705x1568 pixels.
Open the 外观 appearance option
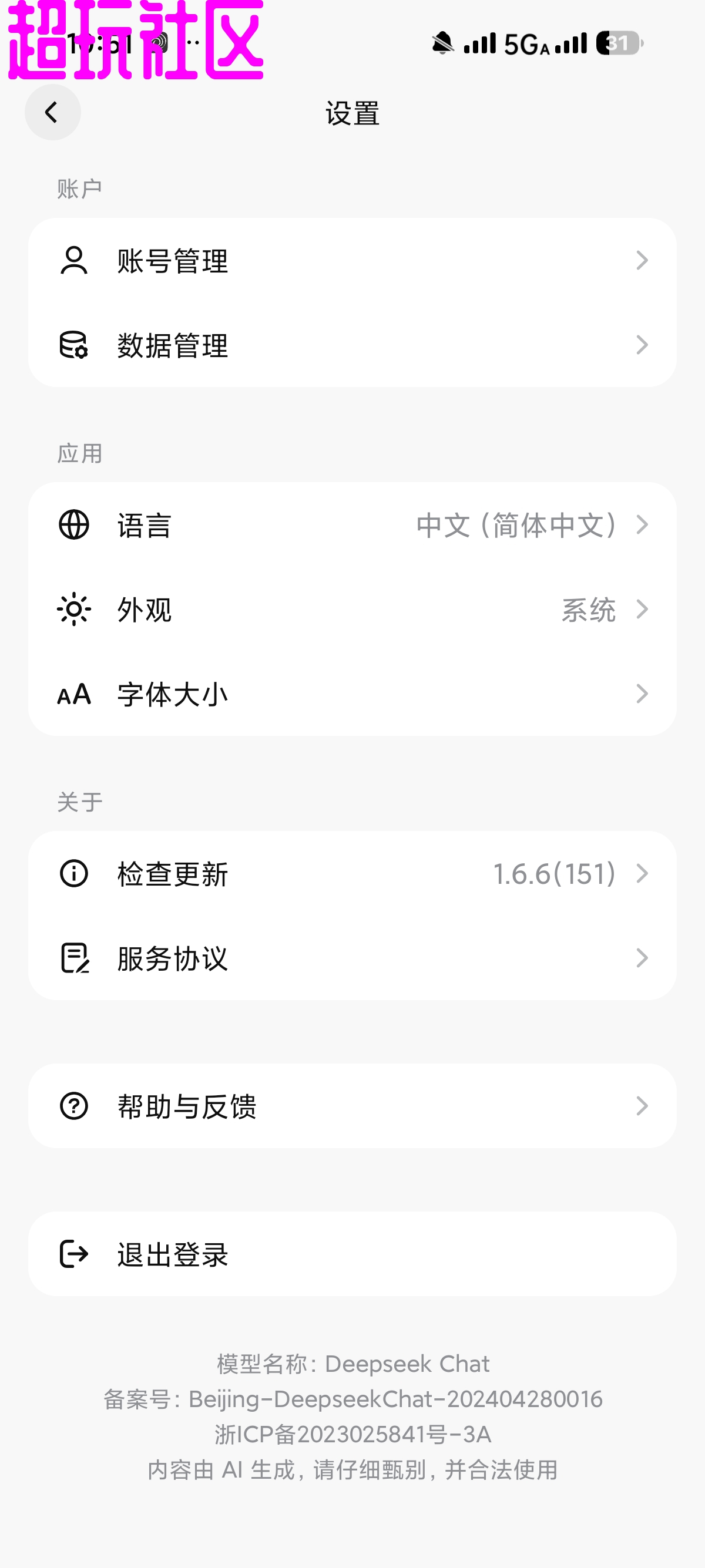[352, 610]
